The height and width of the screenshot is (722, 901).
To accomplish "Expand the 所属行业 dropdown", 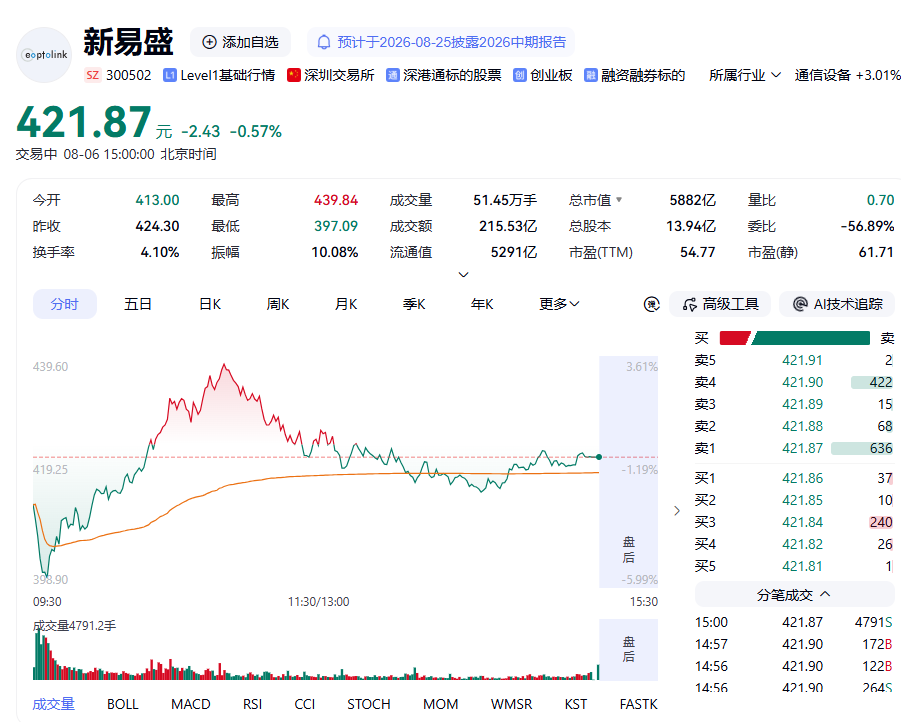I will point(745,75).
